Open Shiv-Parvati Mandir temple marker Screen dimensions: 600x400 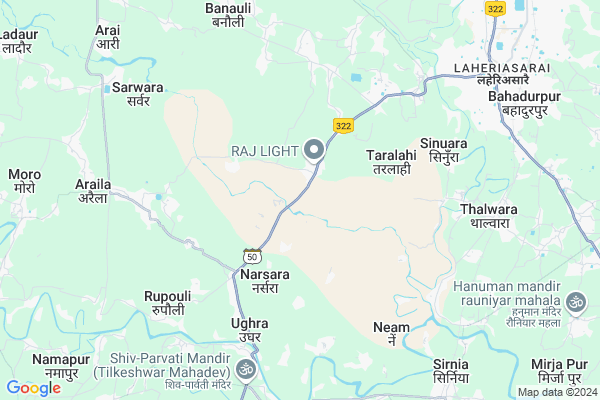pos(246,370)
